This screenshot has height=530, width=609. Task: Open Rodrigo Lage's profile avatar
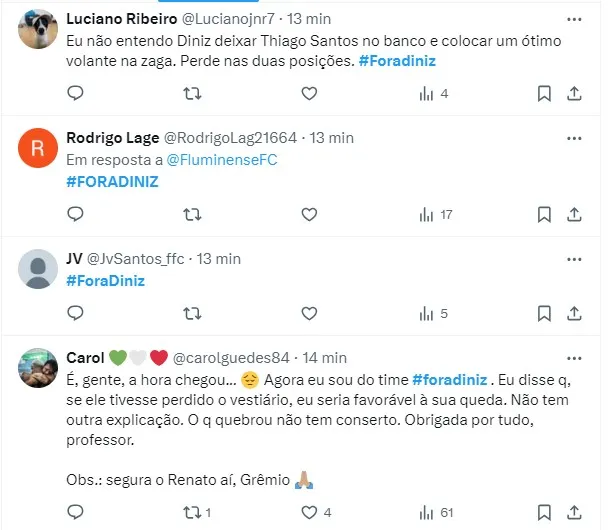point(38,150)
